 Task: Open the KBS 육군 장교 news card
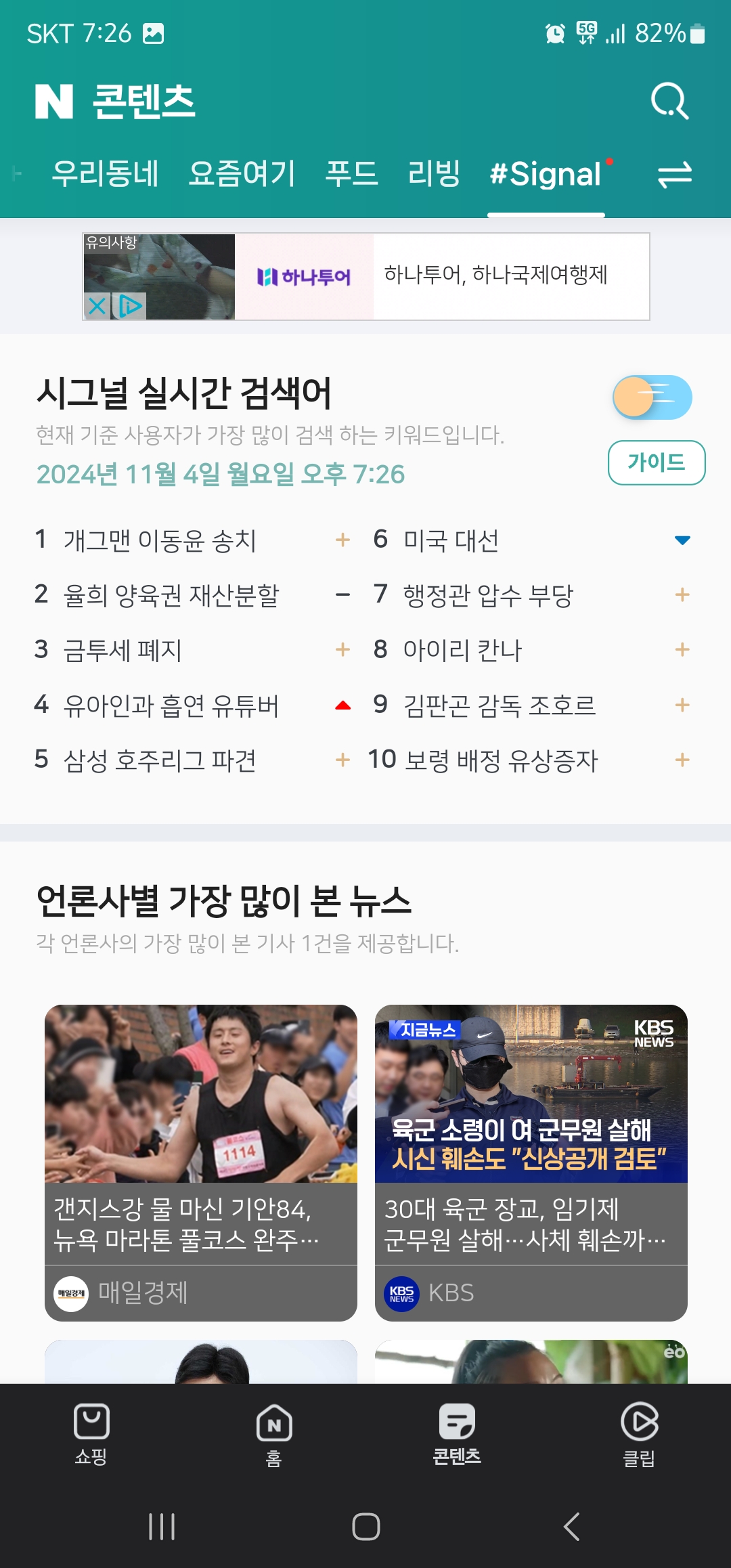click(531, 1162)
